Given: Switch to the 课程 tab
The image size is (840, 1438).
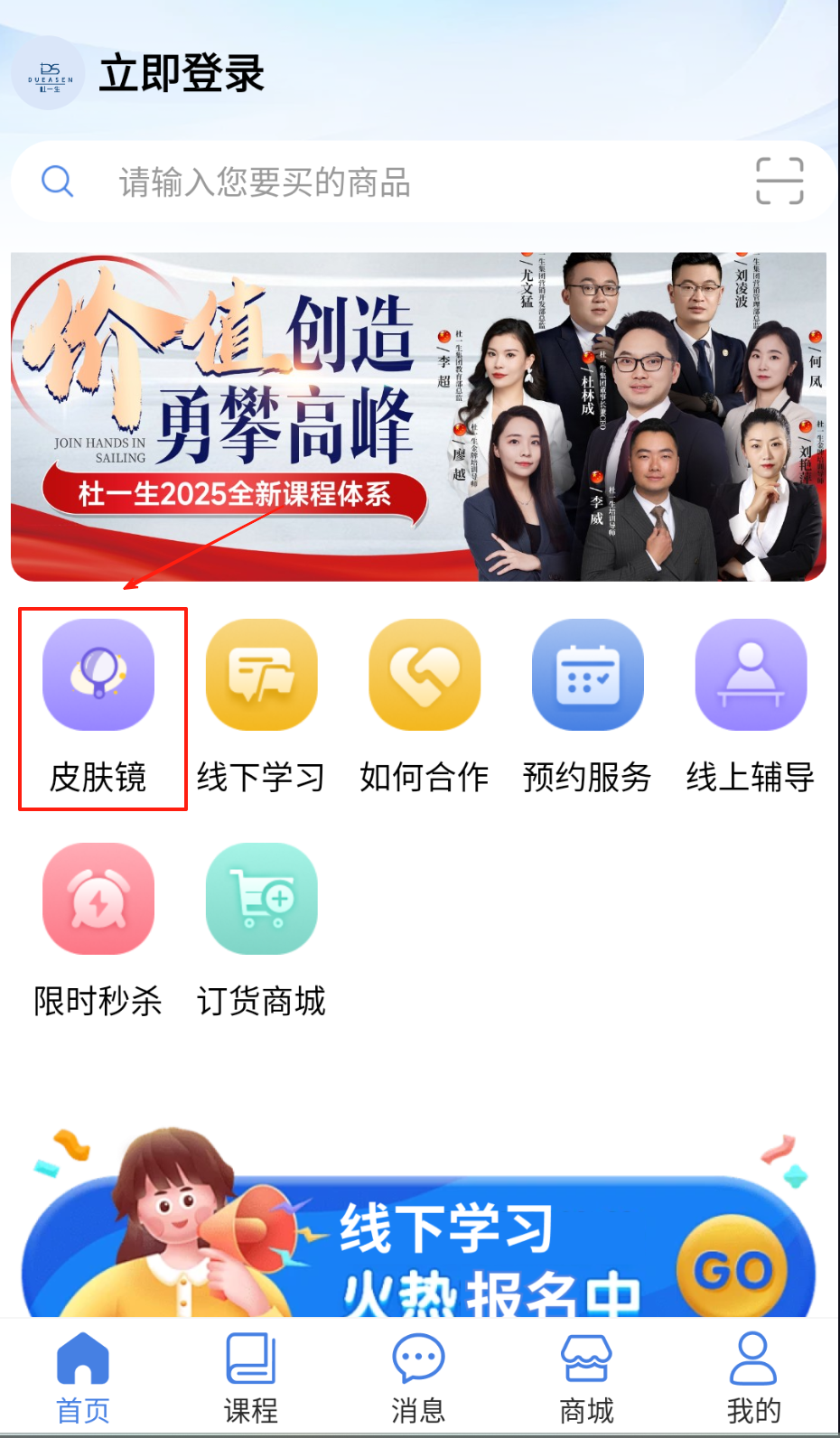Looking at the screenshot, I should coord(251,1377).
